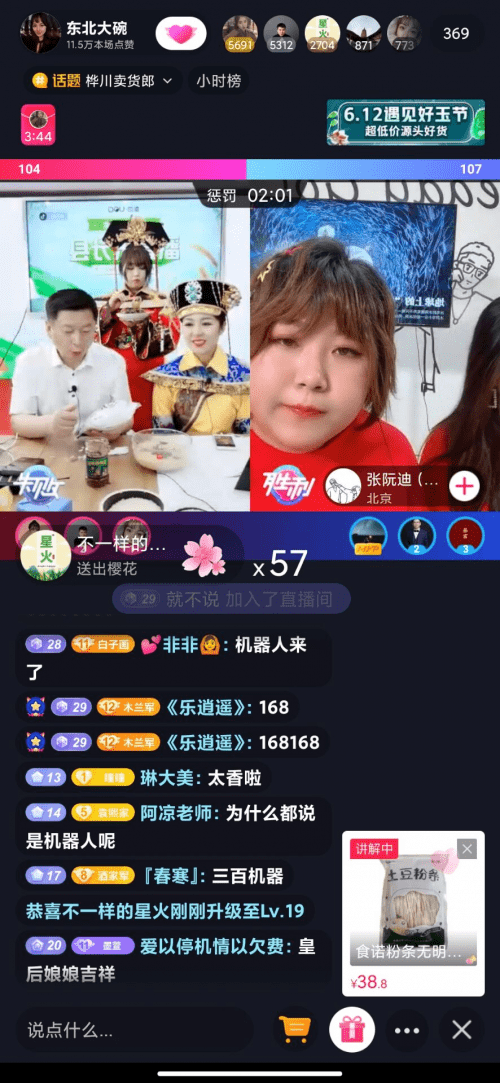Open the more options menu
500x1083 pixels.
click(407, 1031)
